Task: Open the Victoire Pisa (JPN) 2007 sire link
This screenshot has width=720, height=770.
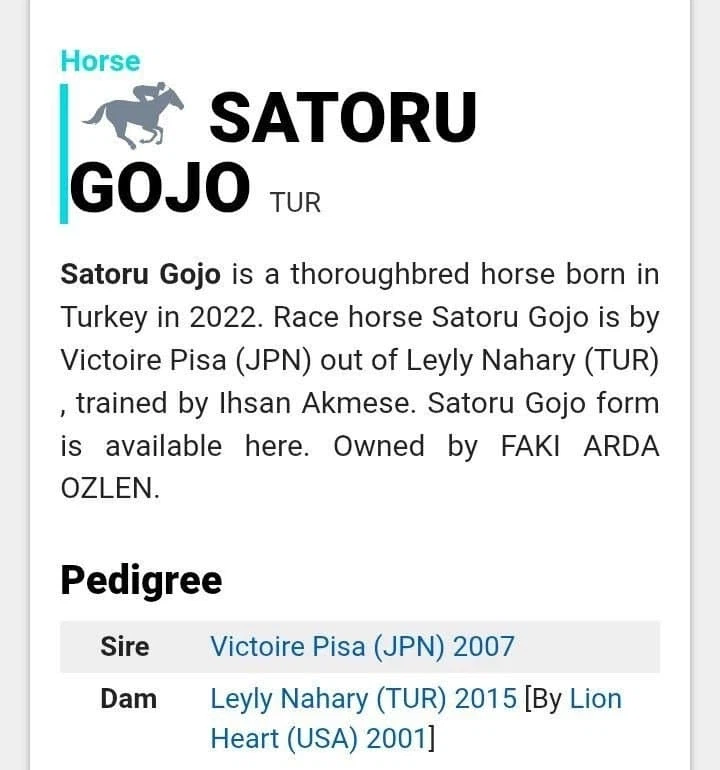Action: (362, 646)
